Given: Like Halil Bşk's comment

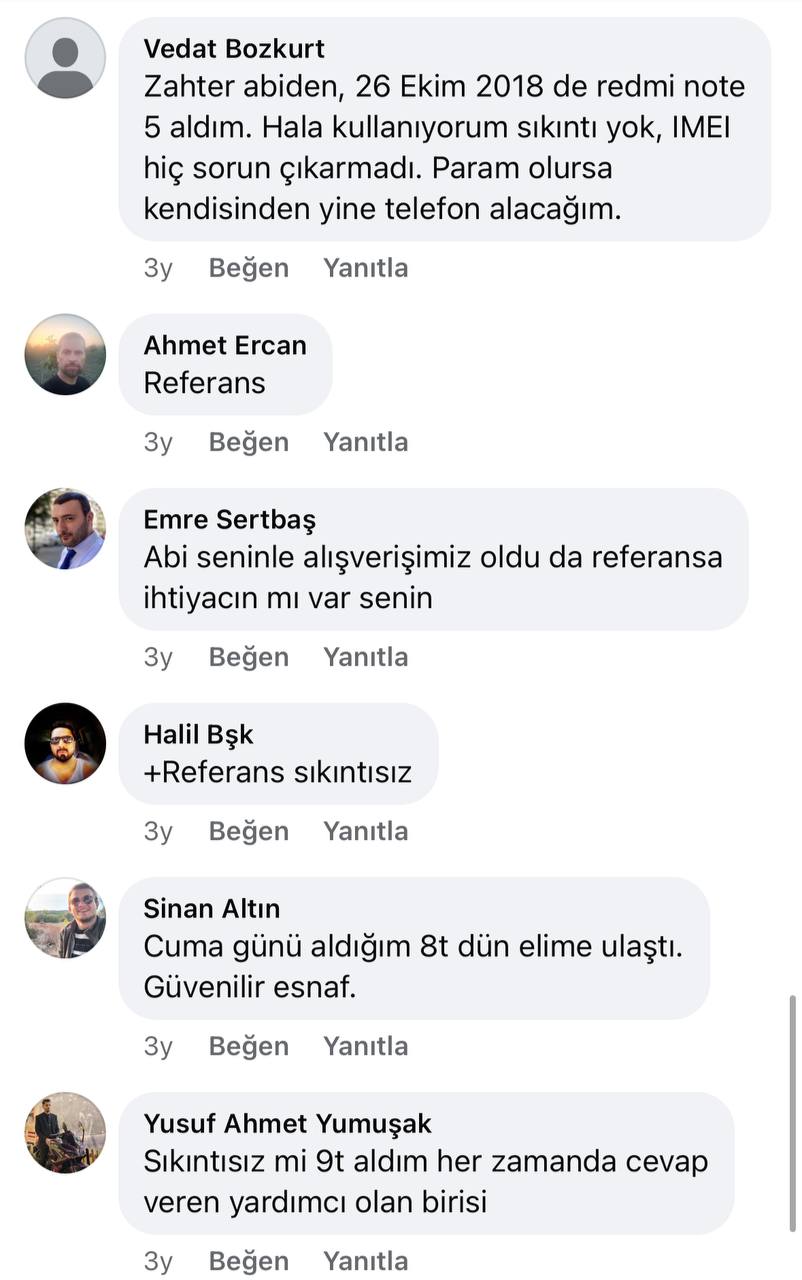Looking at the screenshot, I should point(248,831).
